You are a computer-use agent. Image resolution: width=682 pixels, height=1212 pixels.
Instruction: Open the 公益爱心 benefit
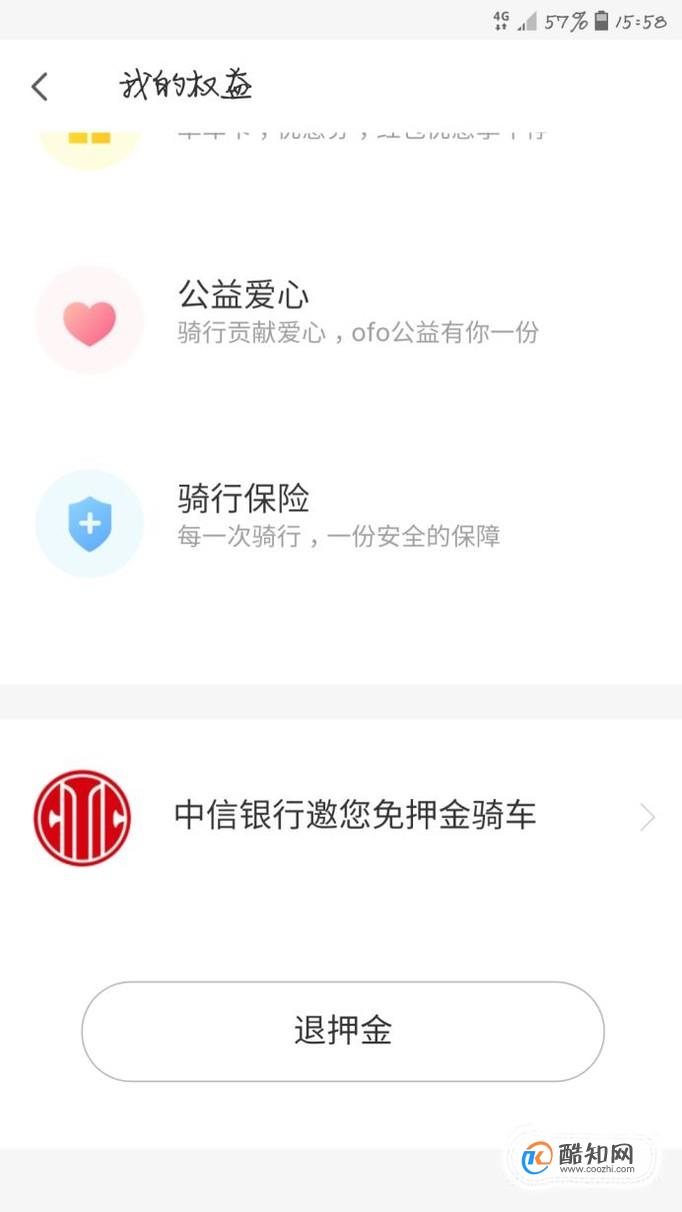click(341, 320)
